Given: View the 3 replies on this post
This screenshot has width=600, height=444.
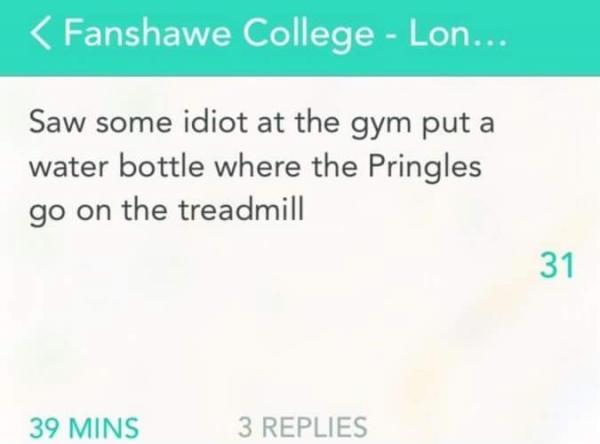Looking at the screenshot, I should pyautogui.click(x=303, y=428).
